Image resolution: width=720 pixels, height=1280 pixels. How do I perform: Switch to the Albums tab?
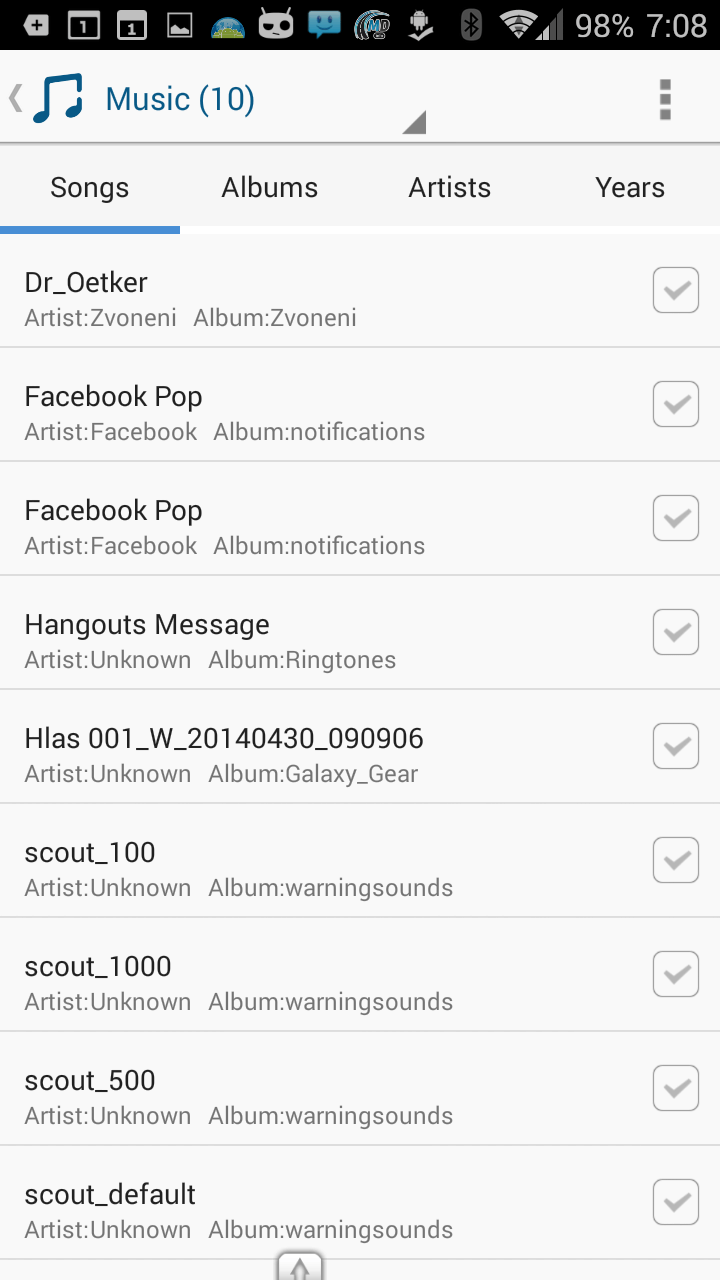(270, 188)
